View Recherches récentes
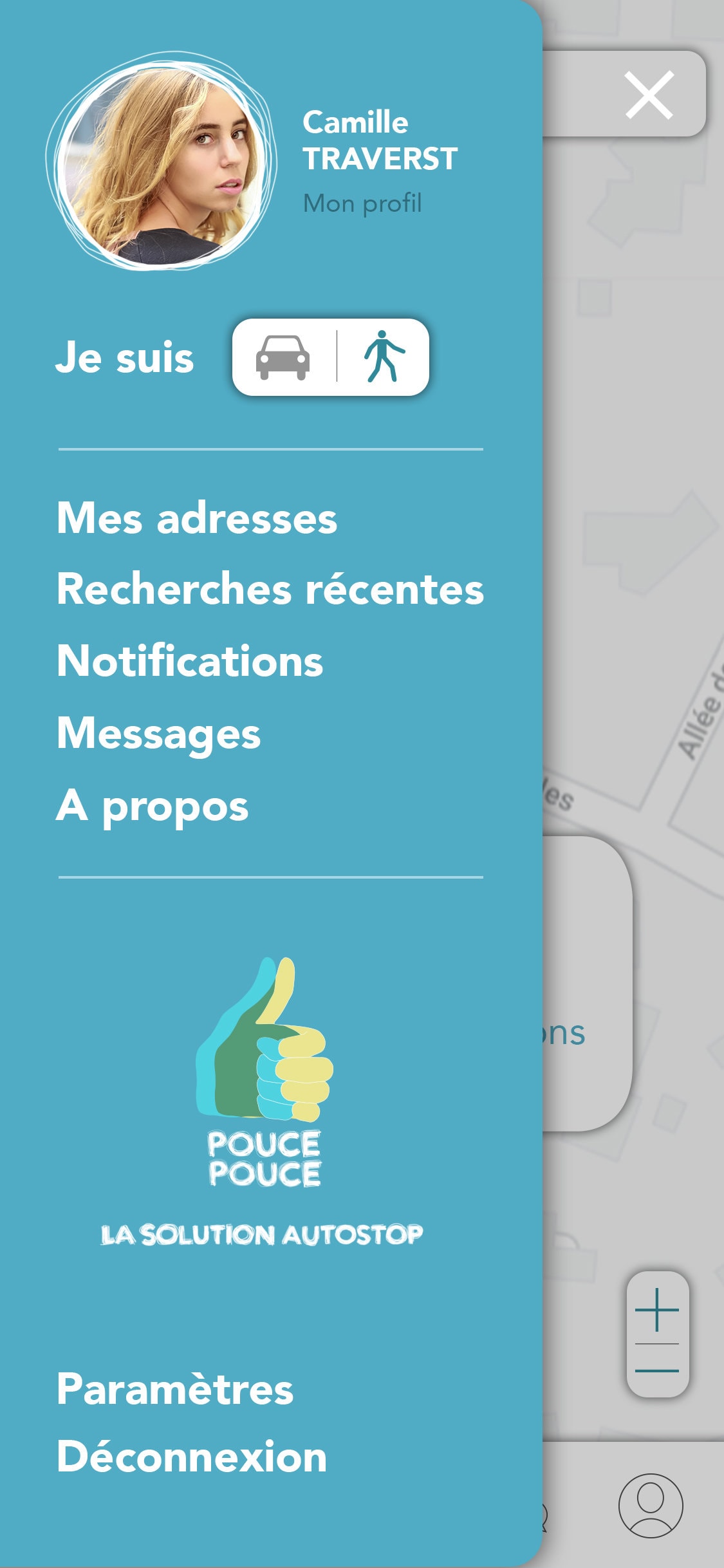The height and width of the screenshot is (1568, 724). (270, 589)
